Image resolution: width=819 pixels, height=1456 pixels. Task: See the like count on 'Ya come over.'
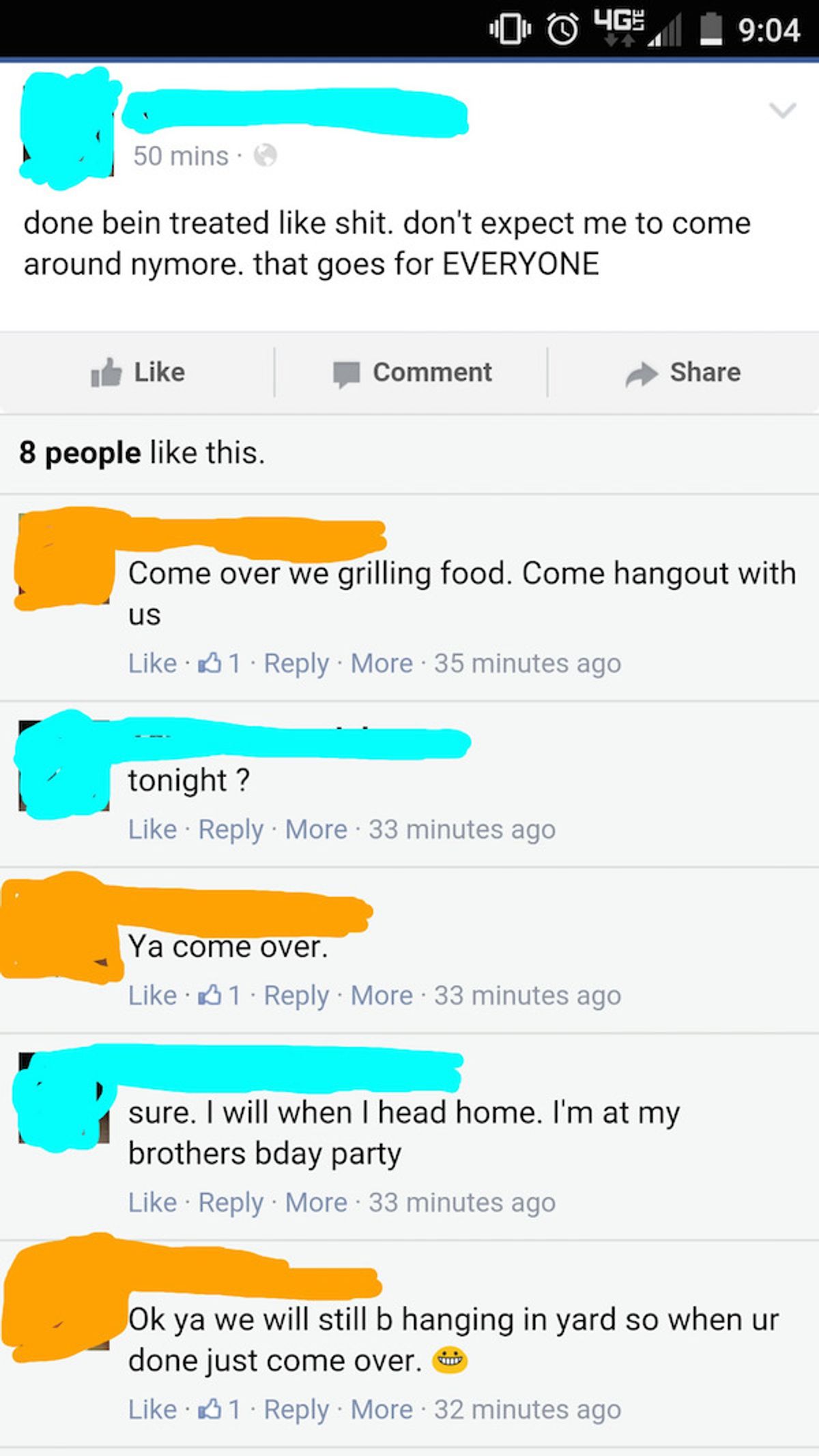tap(220, 995)
